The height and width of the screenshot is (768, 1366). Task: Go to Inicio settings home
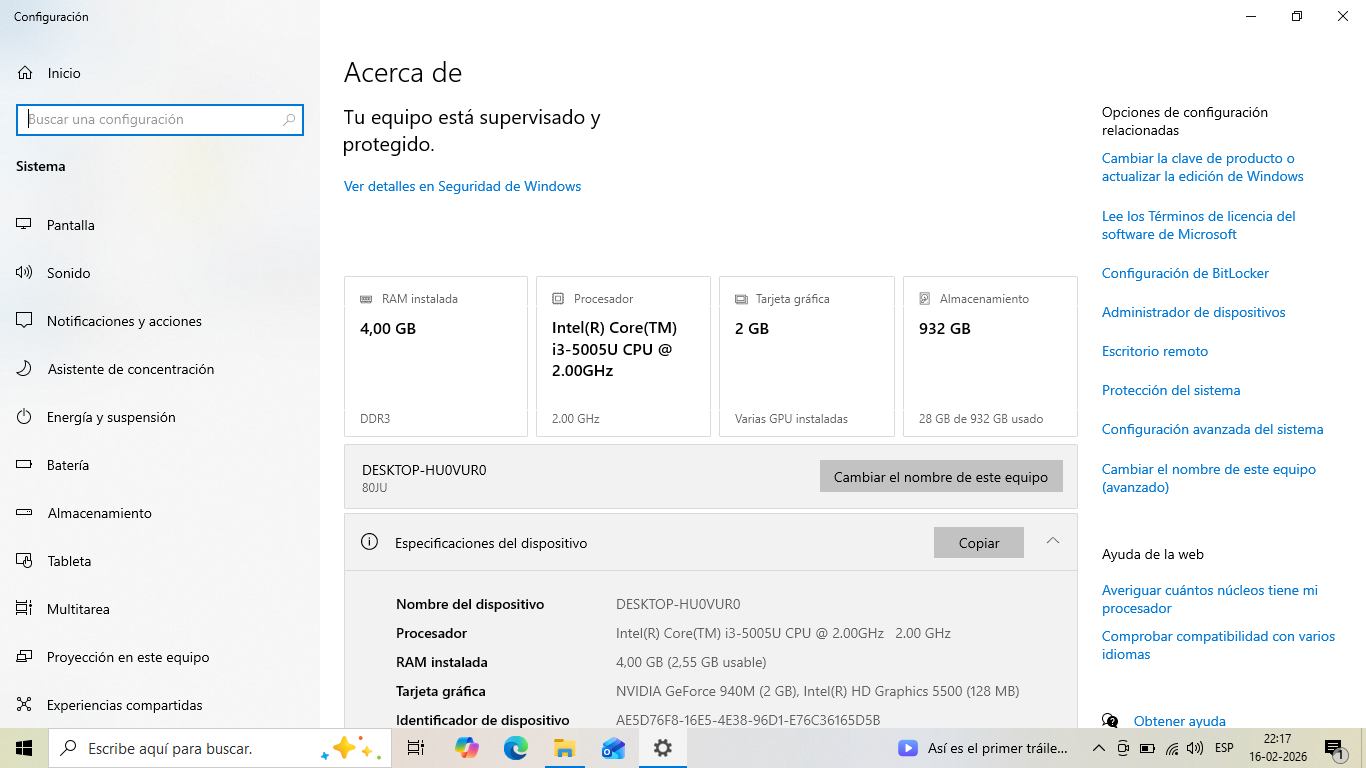pos(63,73)
